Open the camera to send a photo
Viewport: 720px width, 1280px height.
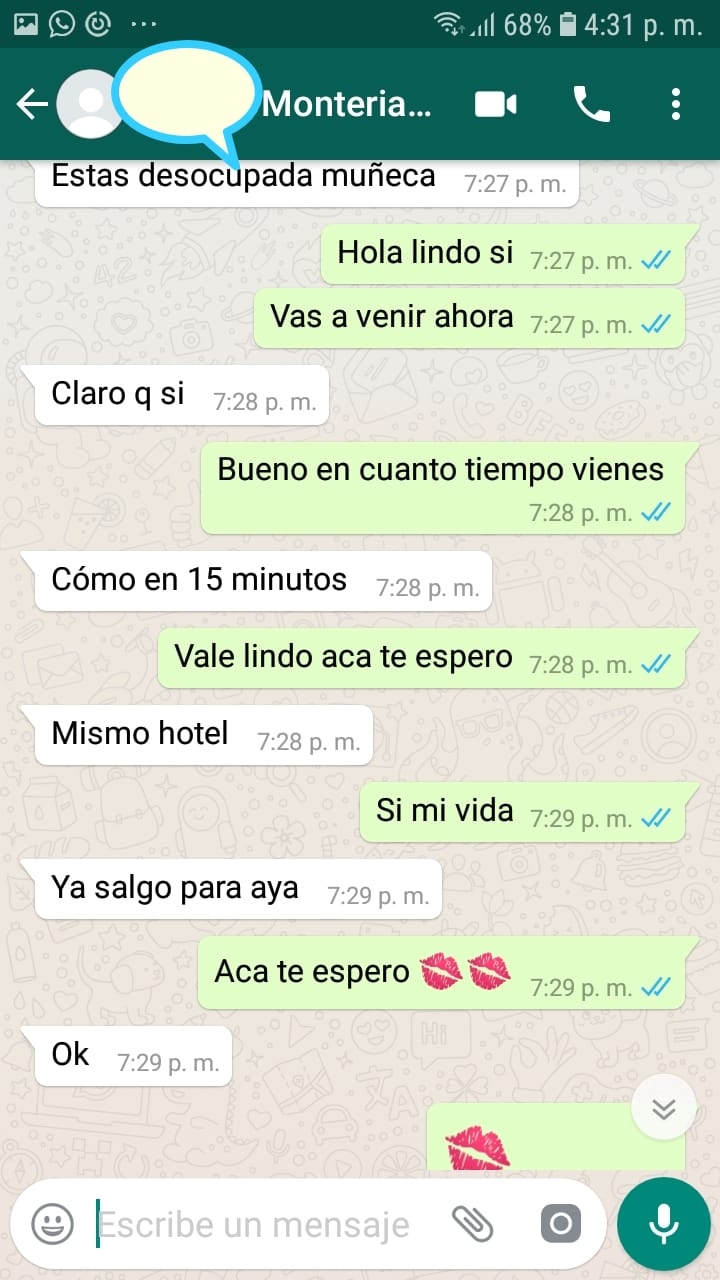coord(560,1223)
